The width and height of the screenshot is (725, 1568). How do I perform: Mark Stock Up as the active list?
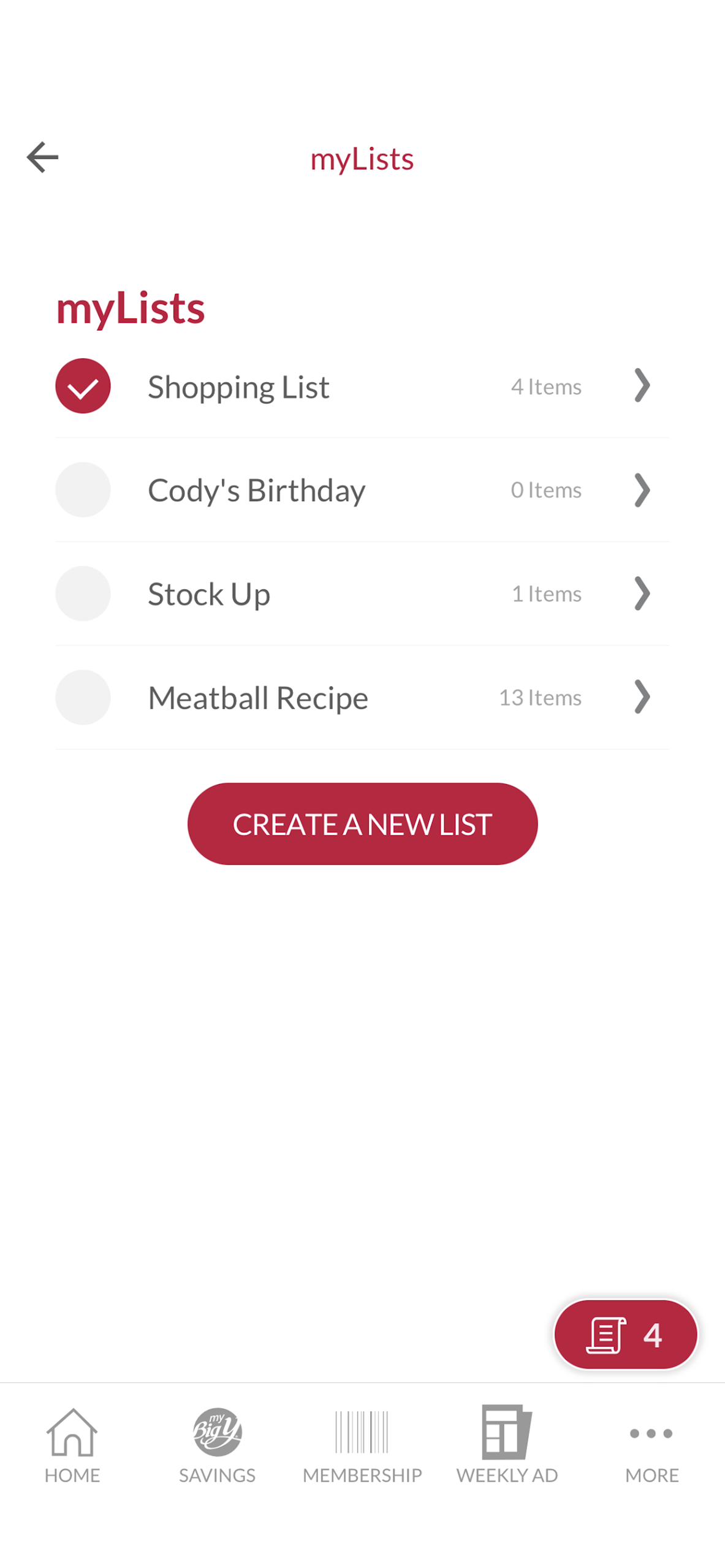pos(83,594)
